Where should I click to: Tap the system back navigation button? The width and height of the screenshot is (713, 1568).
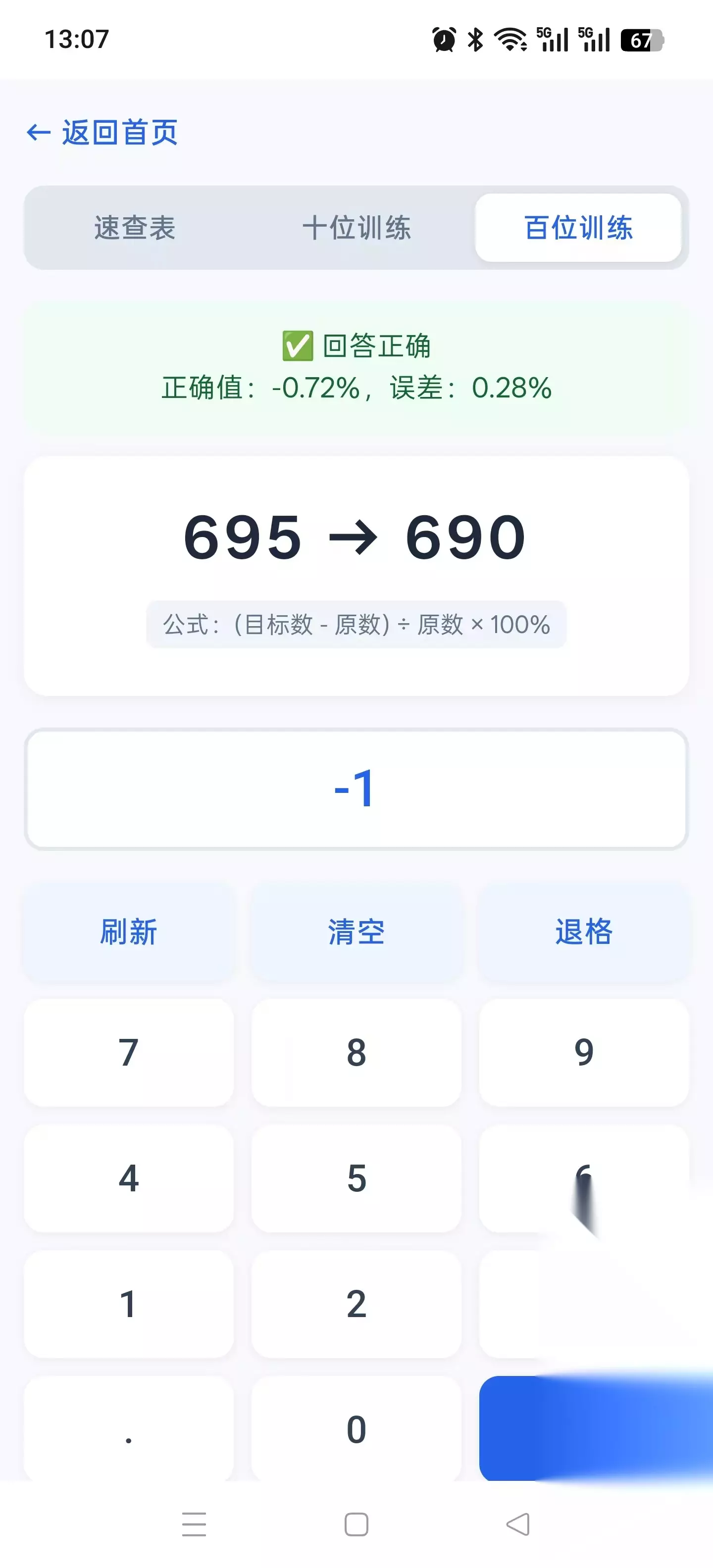517,1524
